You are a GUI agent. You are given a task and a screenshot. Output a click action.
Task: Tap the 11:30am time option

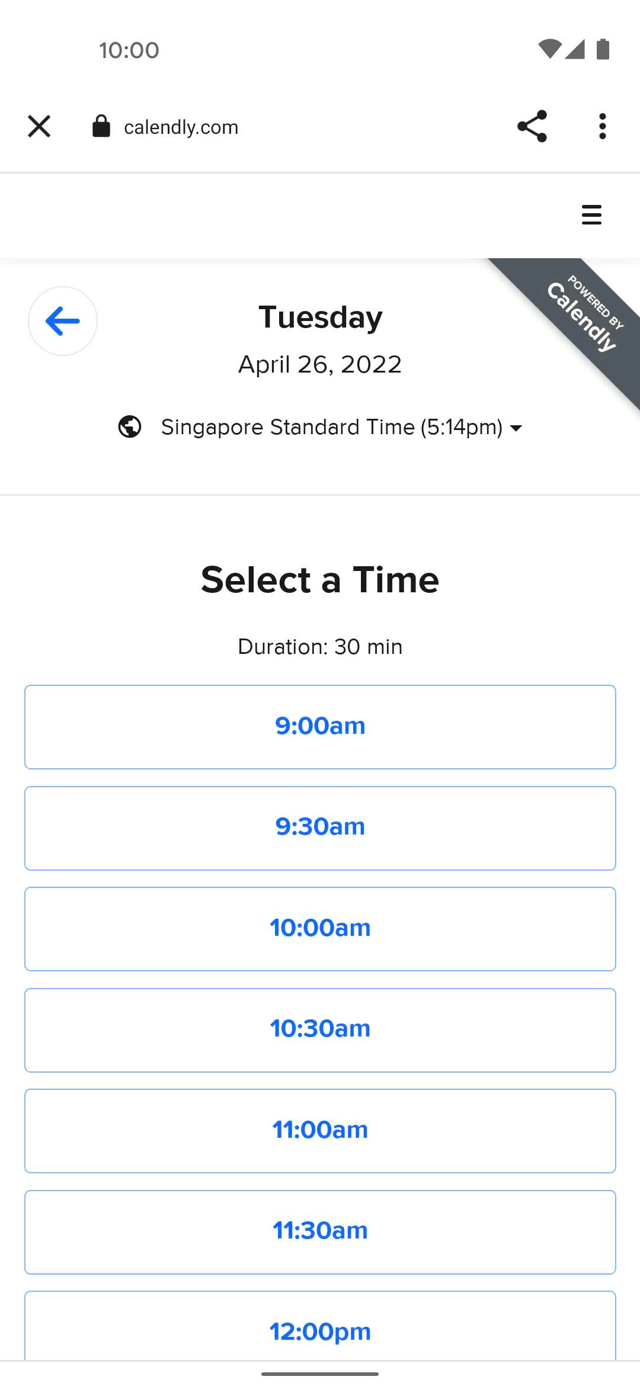(320, 1232)
